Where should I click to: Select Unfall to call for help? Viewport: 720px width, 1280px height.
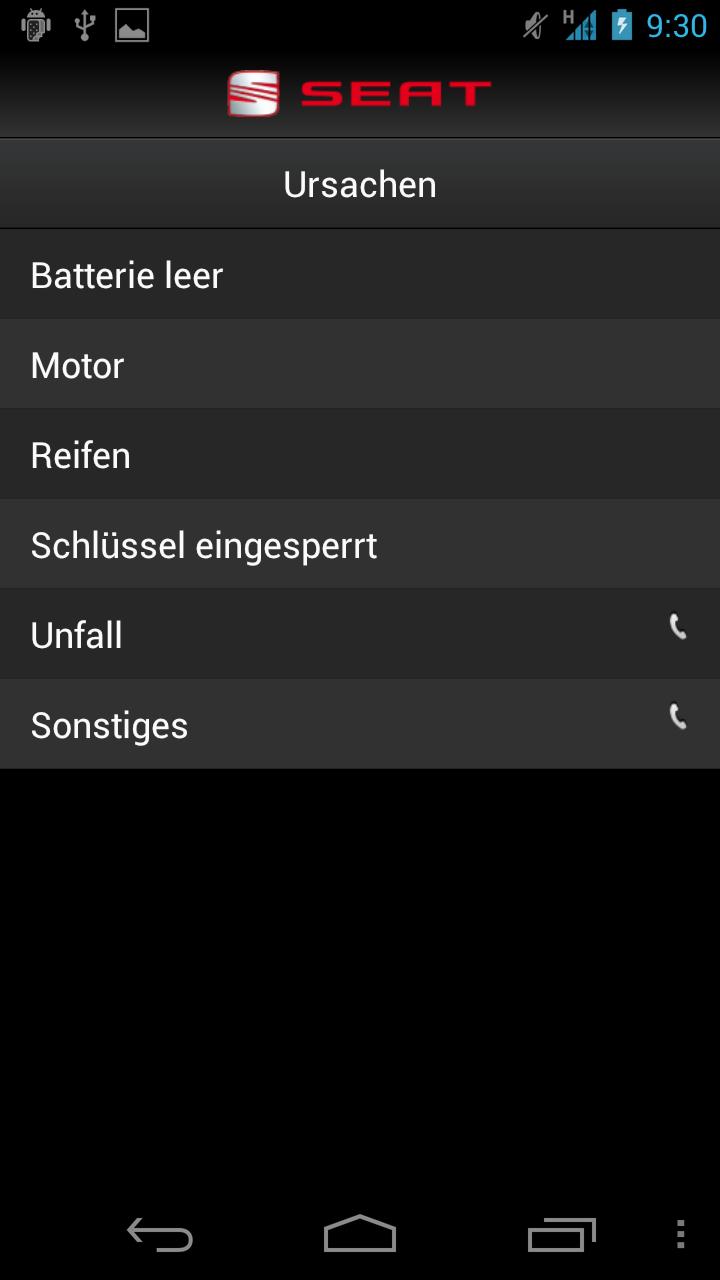(360, 635)
